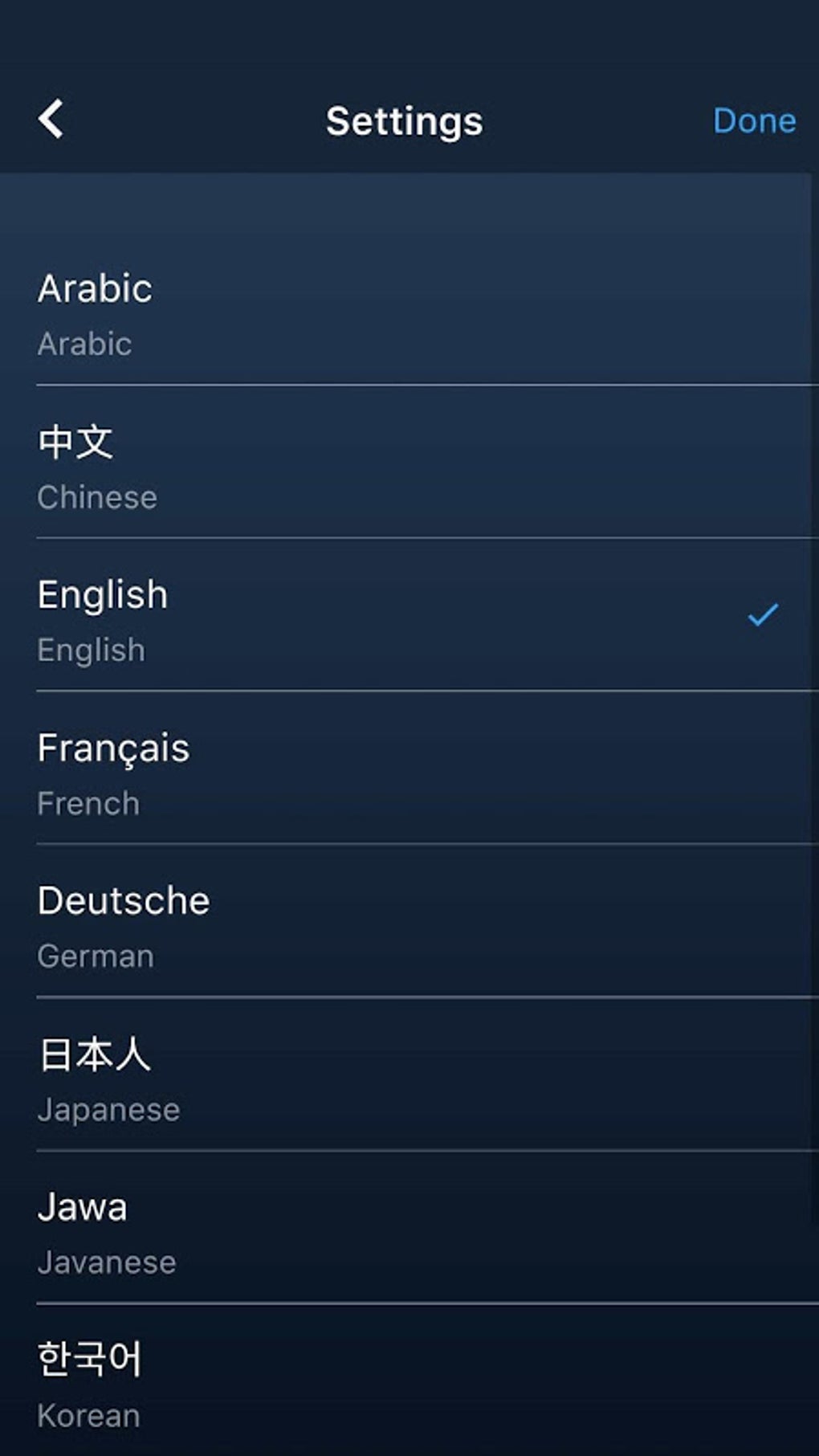This screenshot has width=819, height=1456.
Task: Click the Arabic subtitle text
Action: point(84,344)
